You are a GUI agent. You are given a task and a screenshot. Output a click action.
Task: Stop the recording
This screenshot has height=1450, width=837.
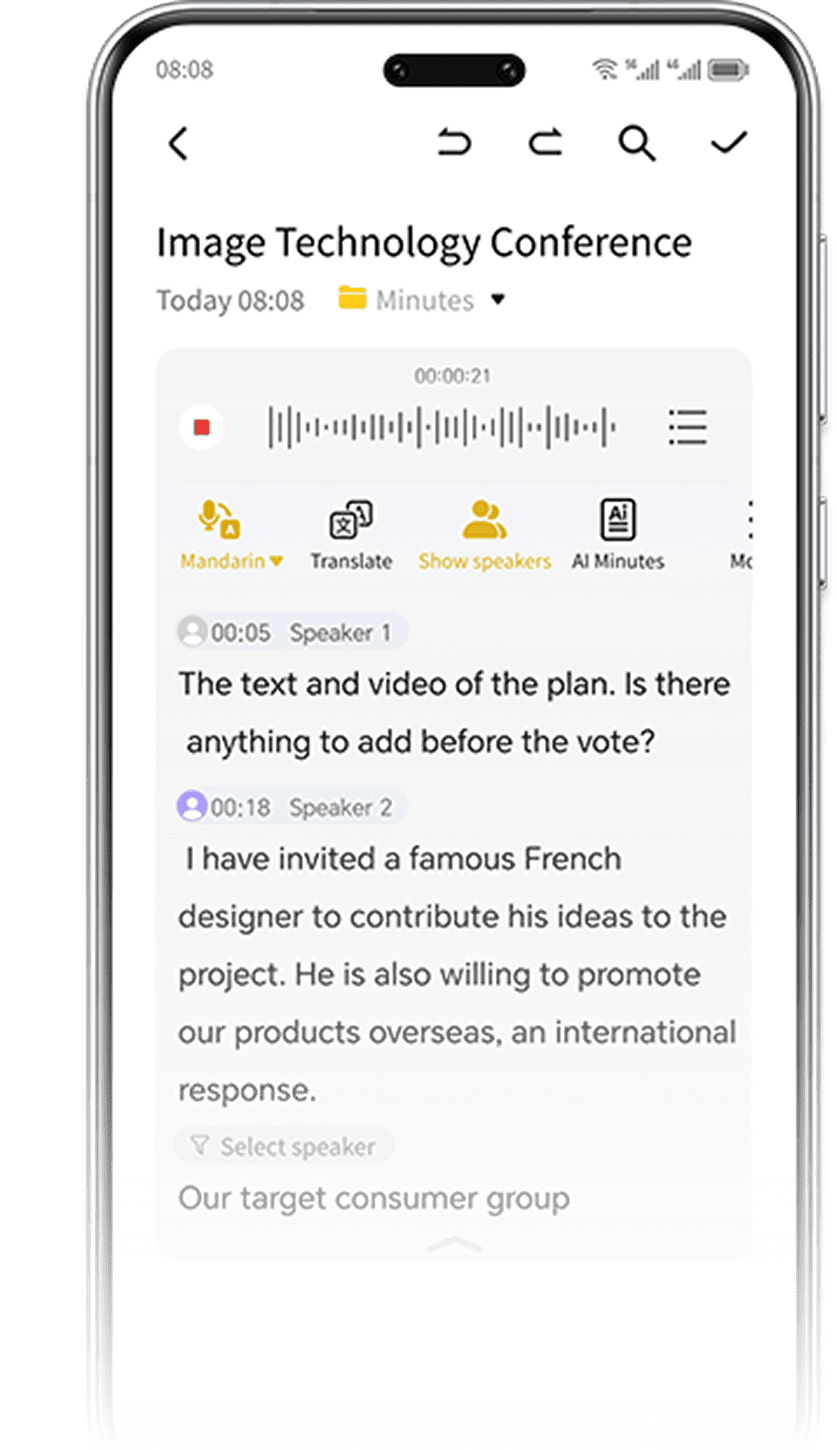point(202,428)
